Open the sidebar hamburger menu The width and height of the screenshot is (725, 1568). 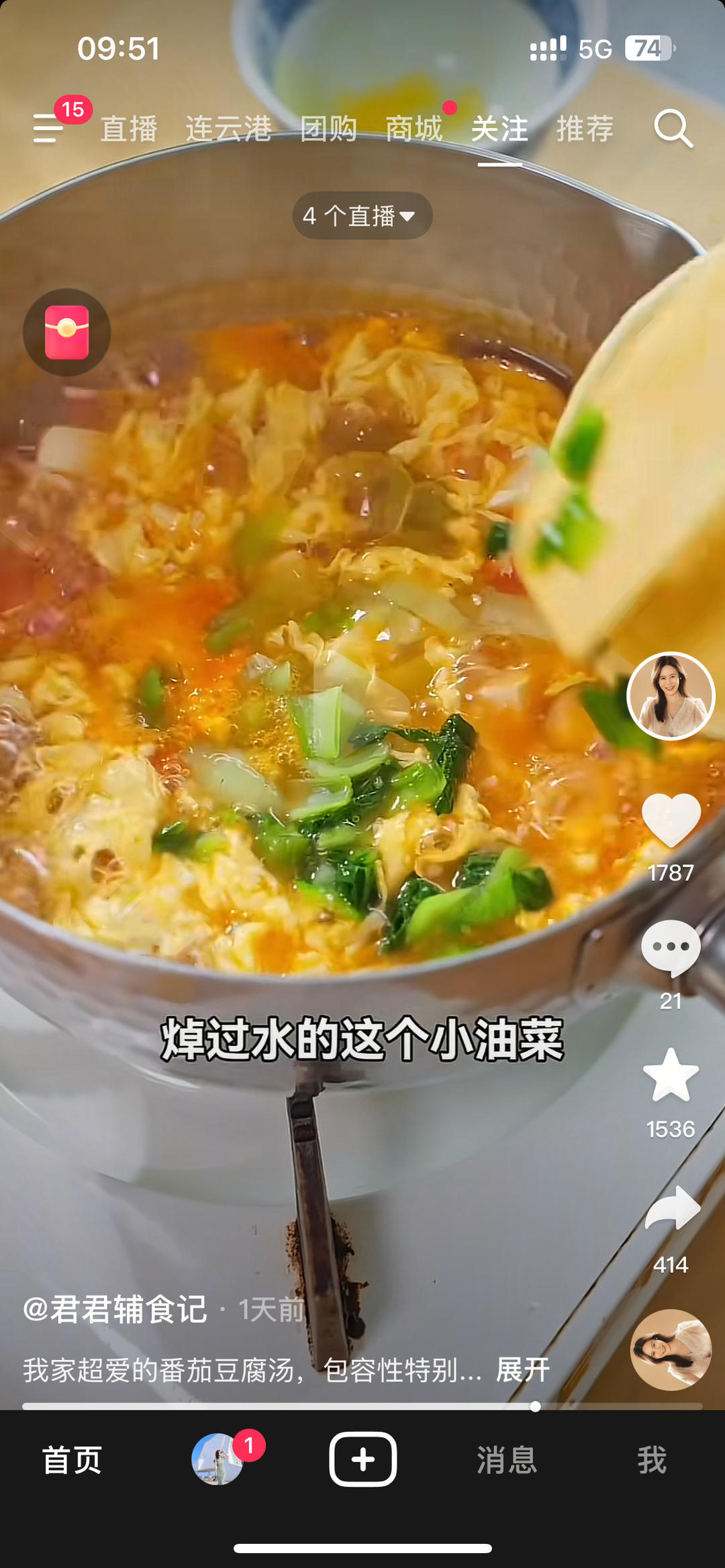pyautogui.click(x=47, y=129)
